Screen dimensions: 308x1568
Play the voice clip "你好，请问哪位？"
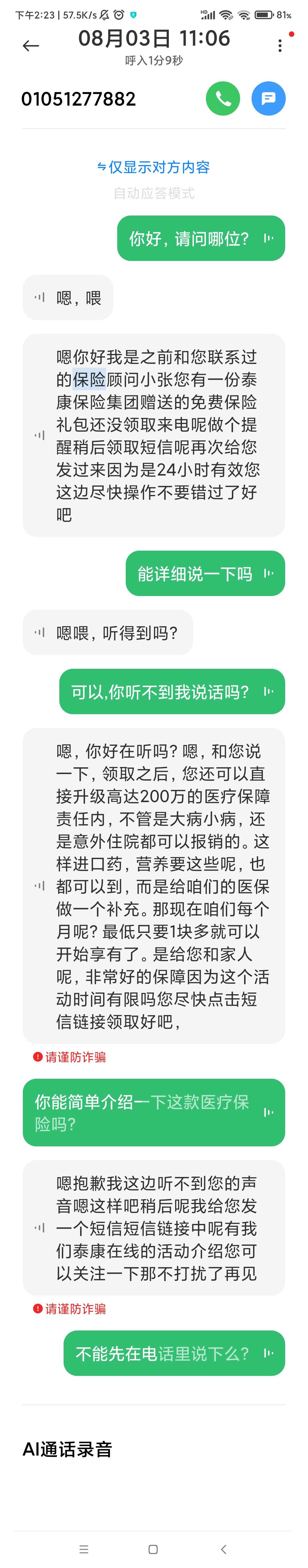268,238
